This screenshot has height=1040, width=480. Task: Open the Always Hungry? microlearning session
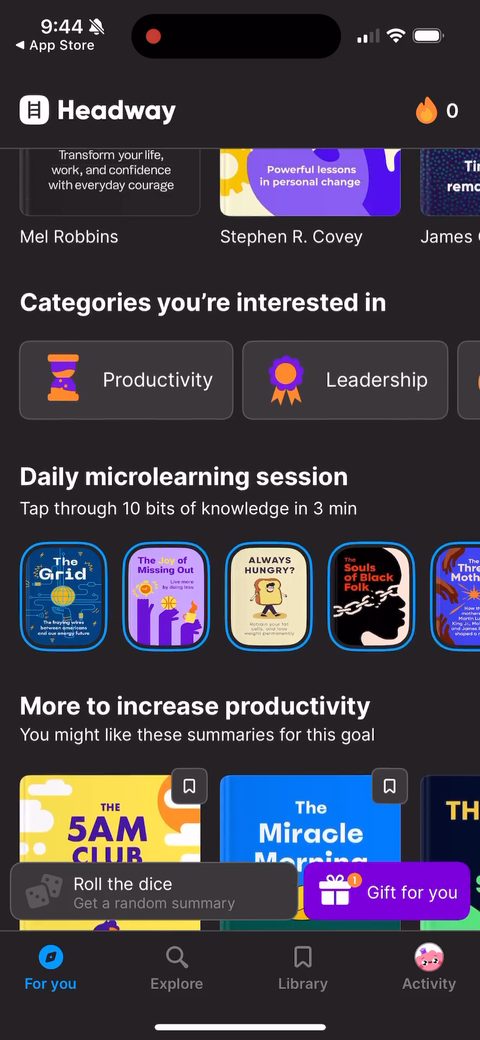[x=269, y=596]
